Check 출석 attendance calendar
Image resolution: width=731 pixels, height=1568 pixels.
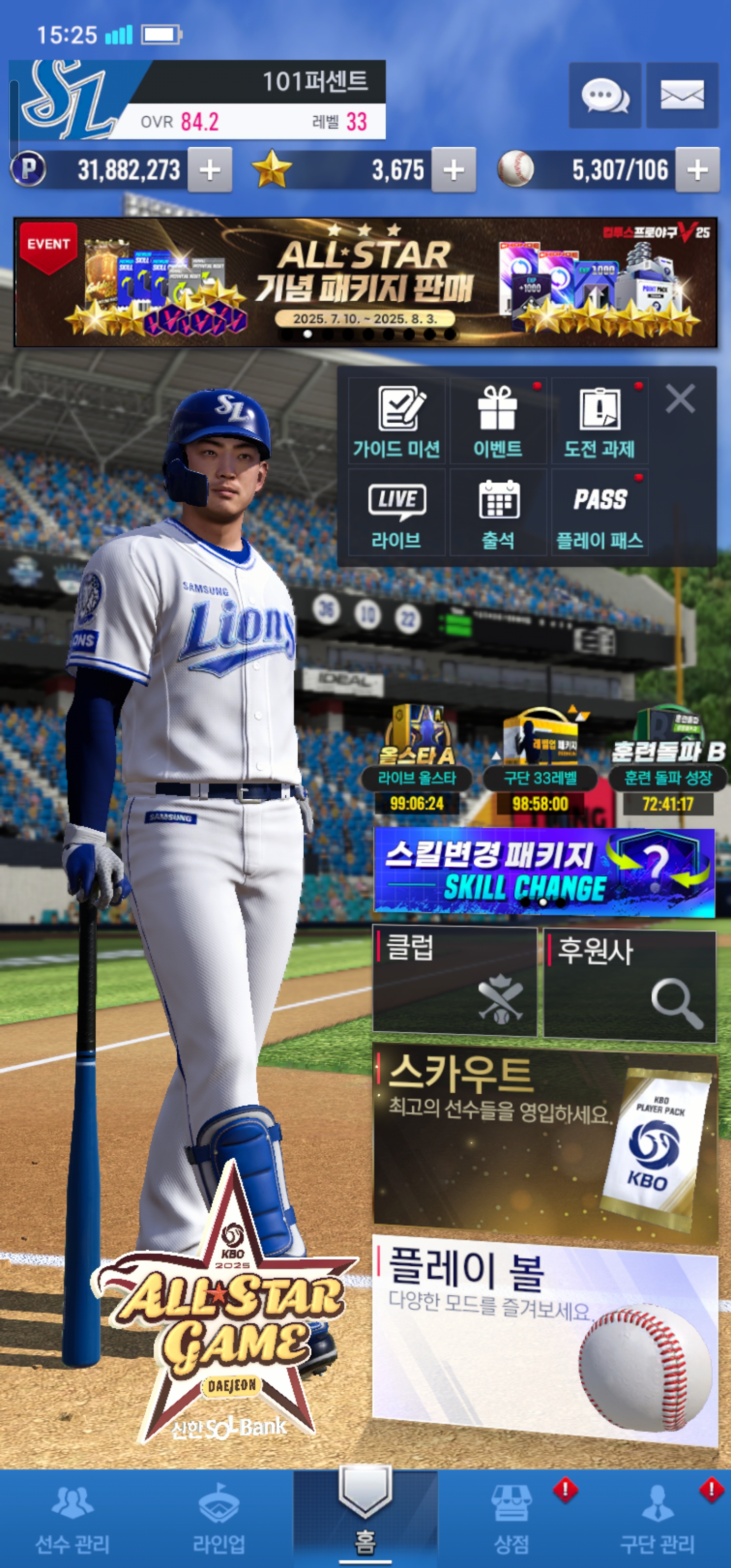click(x=498, y=512)
